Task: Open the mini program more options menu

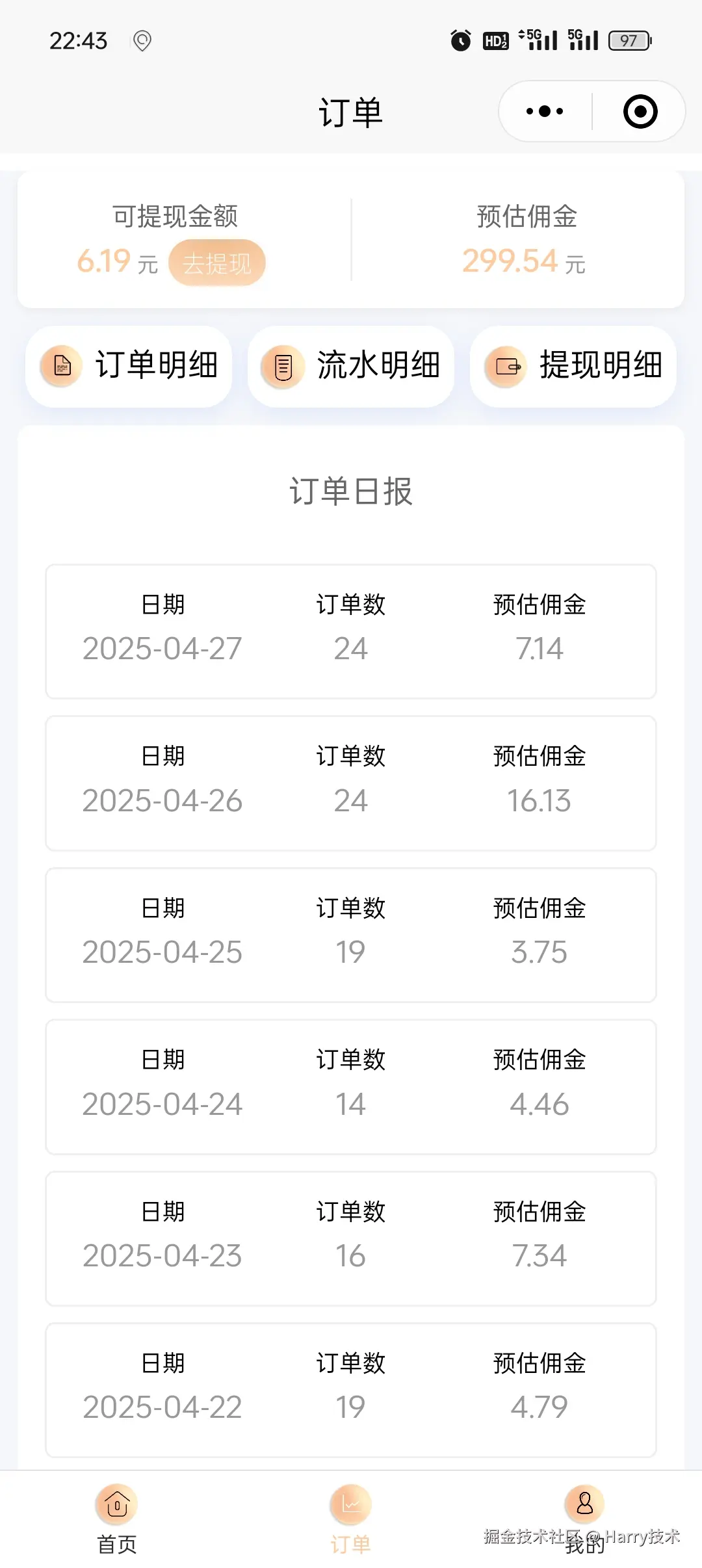Action: point(545,111)
